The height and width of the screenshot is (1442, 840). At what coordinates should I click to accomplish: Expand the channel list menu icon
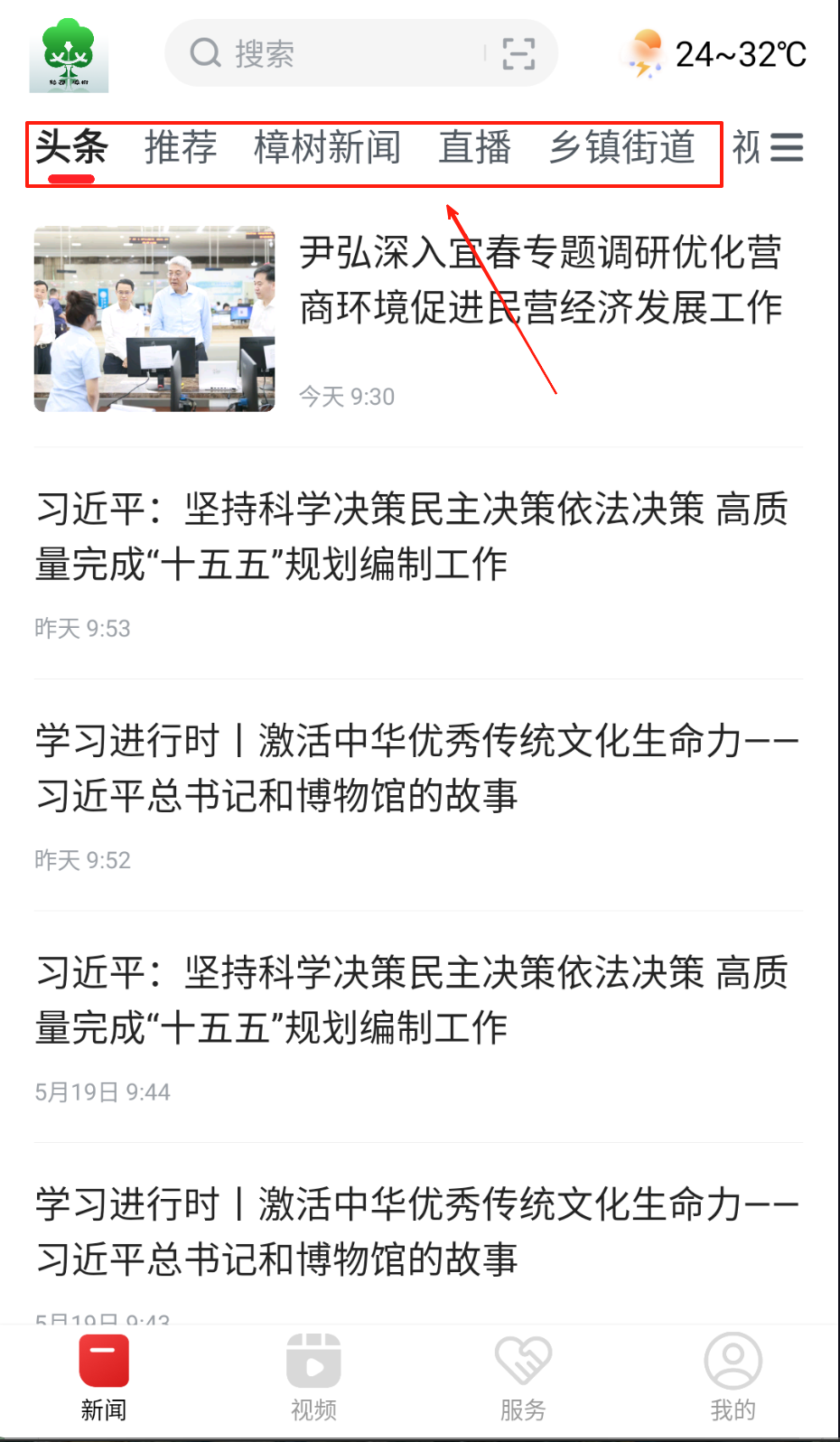[x=787, y=147]
